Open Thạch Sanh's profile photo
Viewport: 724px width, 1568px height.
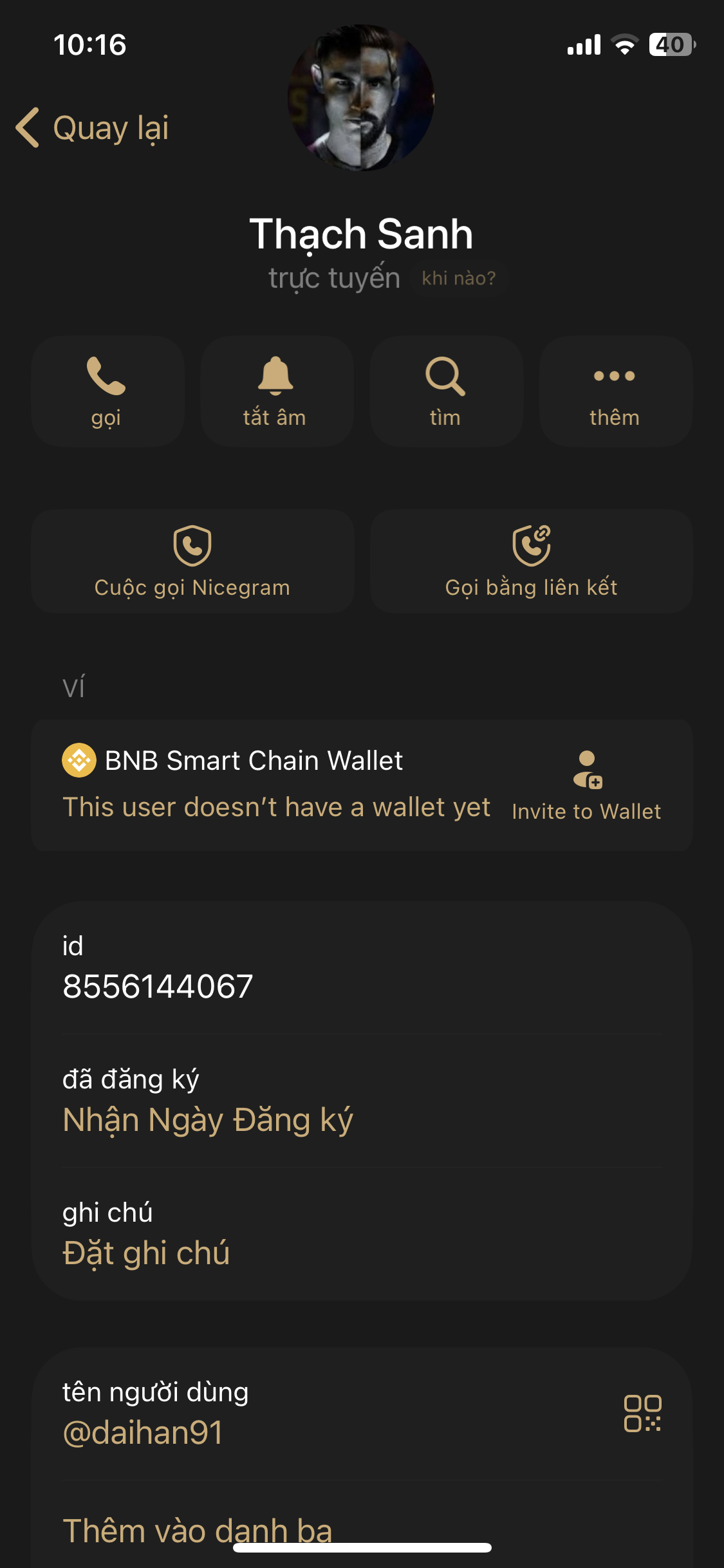[361, 98]
